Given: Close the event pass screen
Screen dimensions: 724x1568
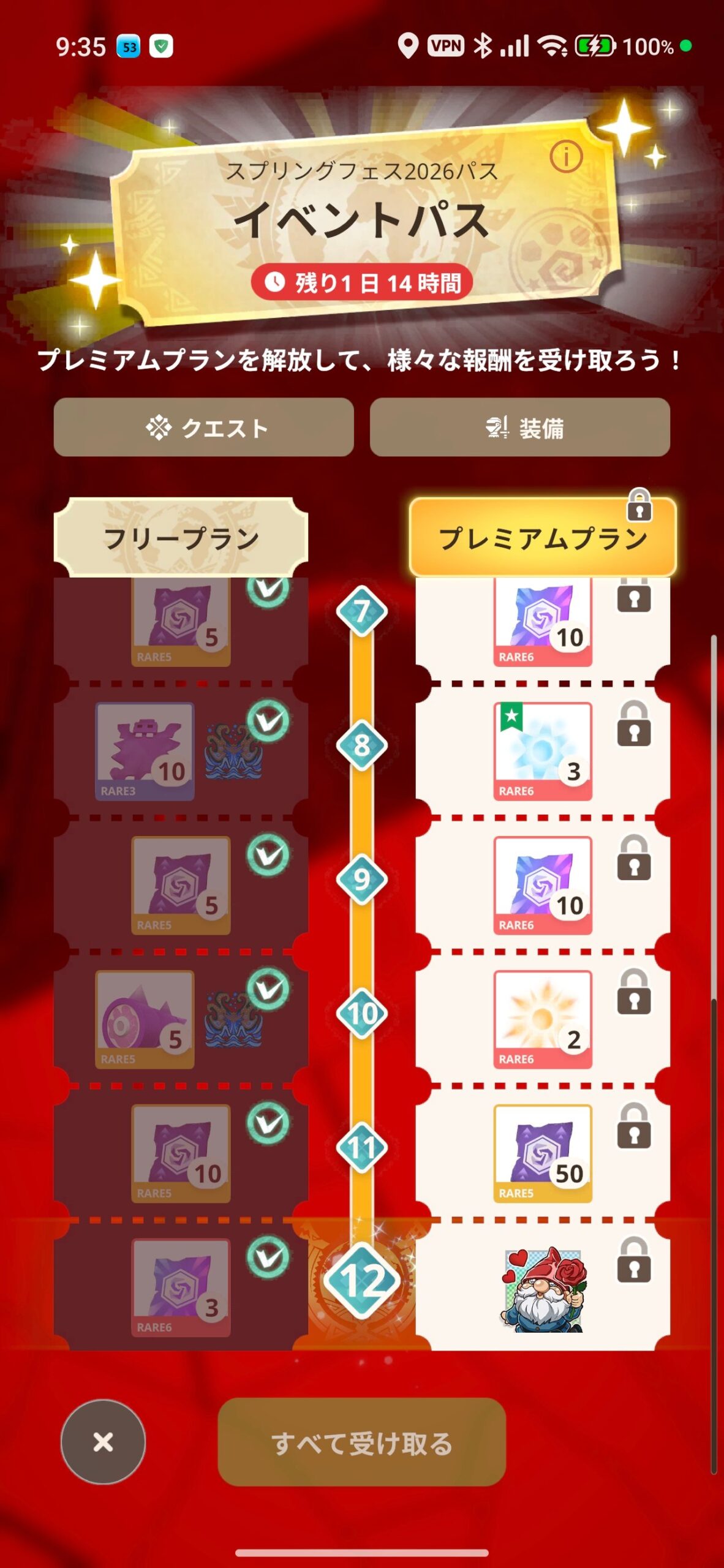Looking at the screenshot, I should [x=103, y=1442].
